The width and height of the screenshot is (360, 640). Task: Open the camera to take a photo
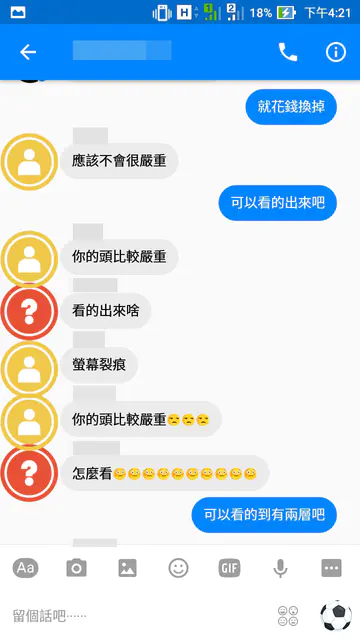coord(76,568)
